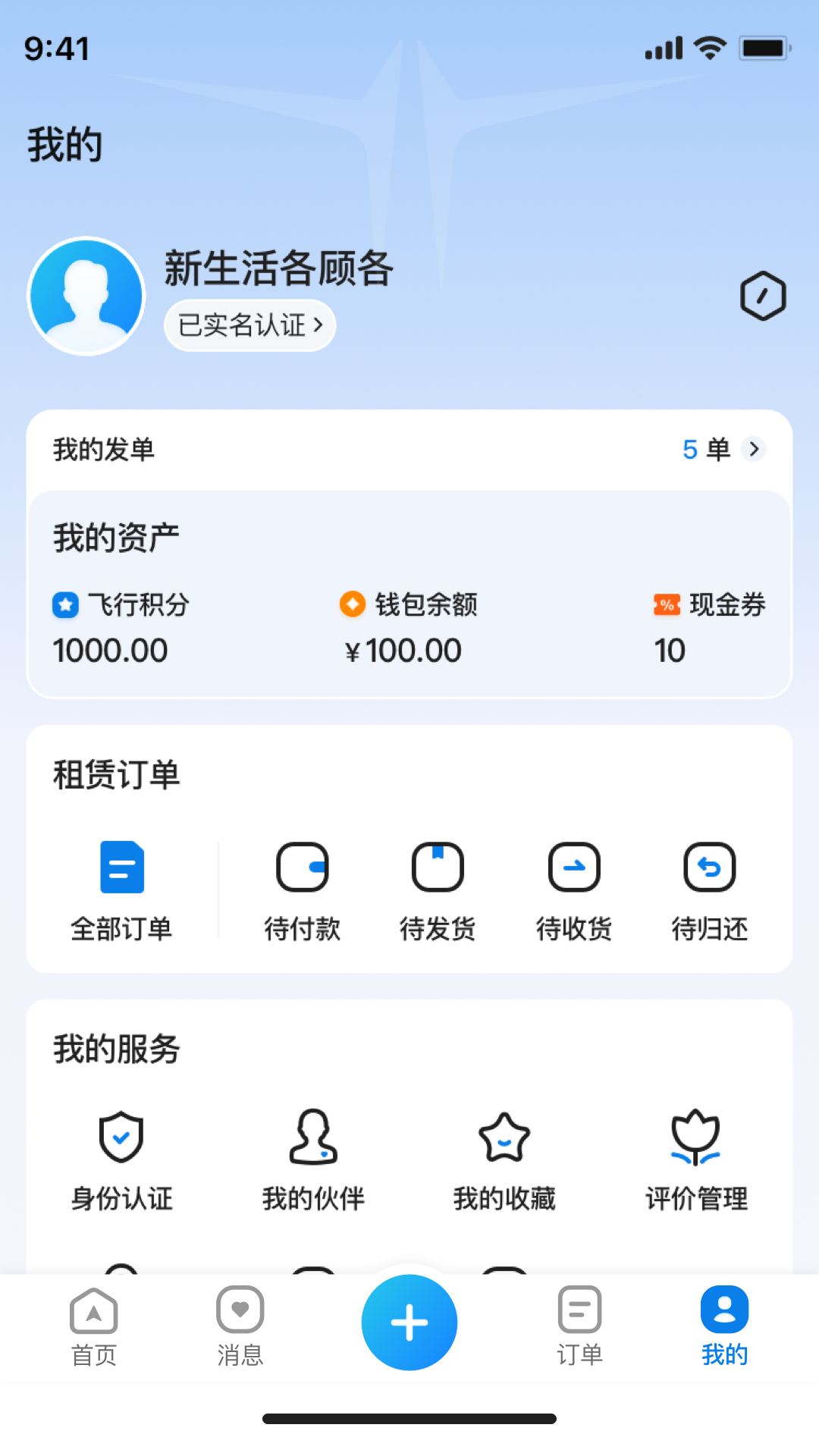Open the 飞行积分 flight points entry
The width and height of the screenshot is (819, 1456).
(x=120, y=626)
